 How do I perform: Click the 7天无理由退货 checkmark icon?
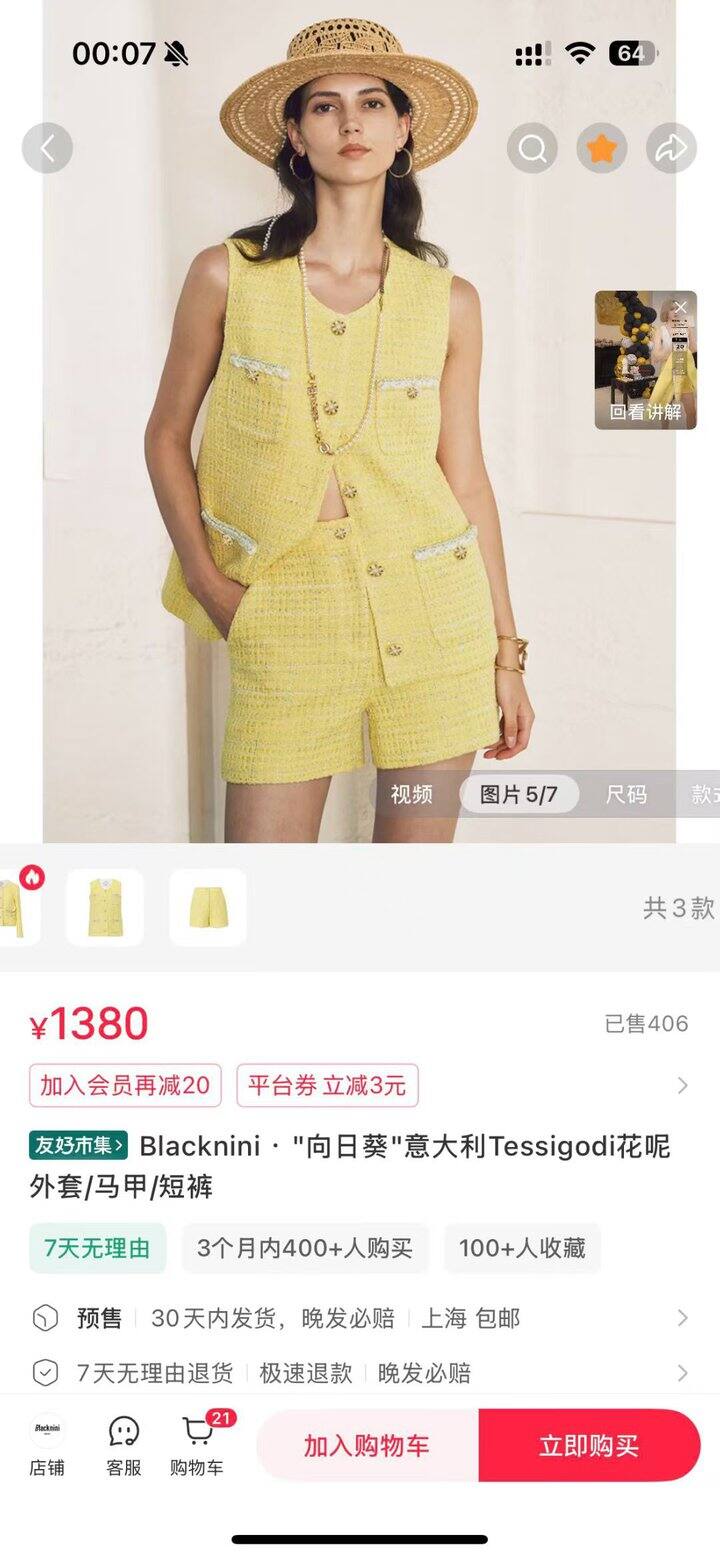pos(46,1373)
